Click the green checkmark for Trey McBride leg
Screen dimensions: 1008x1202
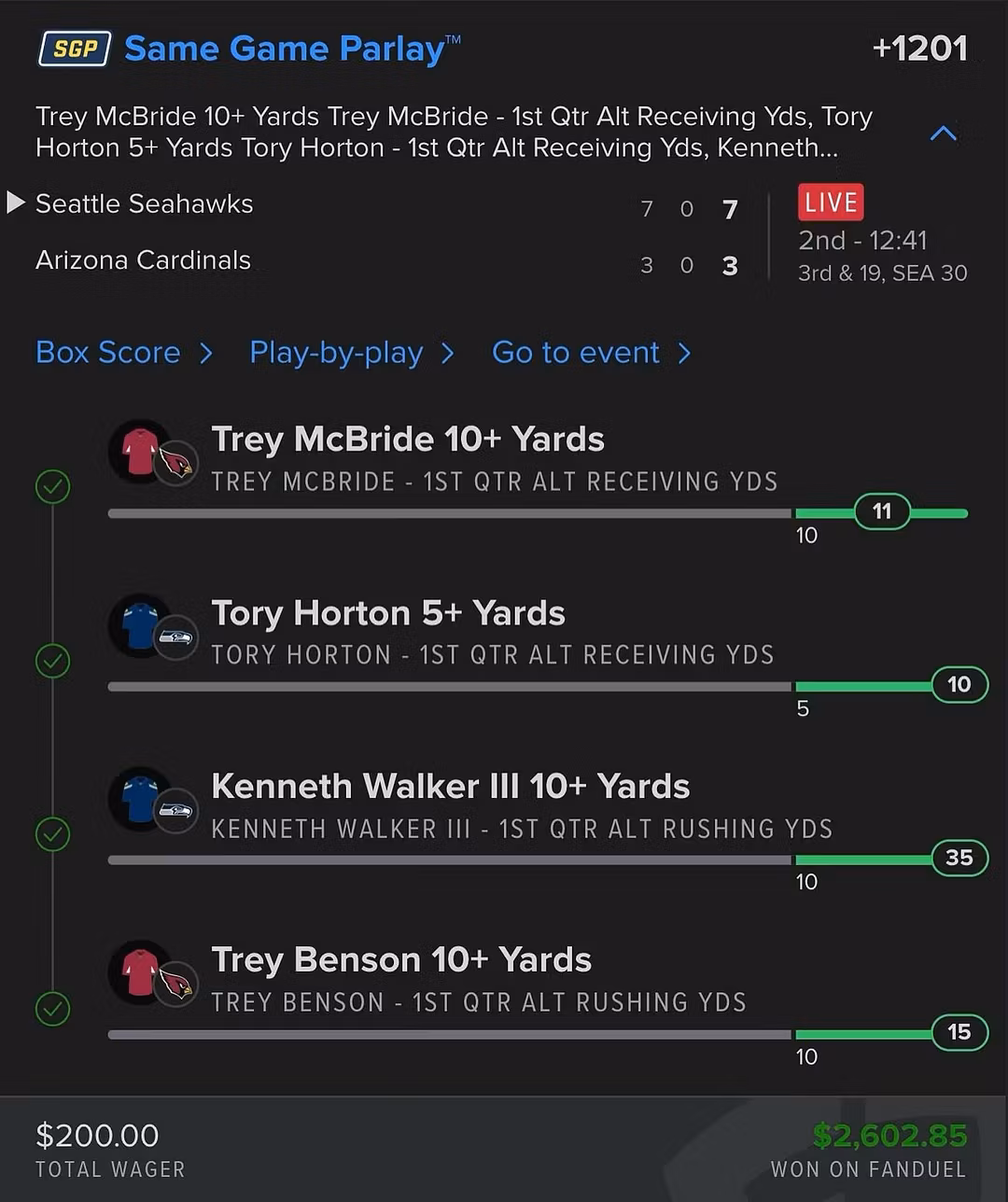click(52, 486)
